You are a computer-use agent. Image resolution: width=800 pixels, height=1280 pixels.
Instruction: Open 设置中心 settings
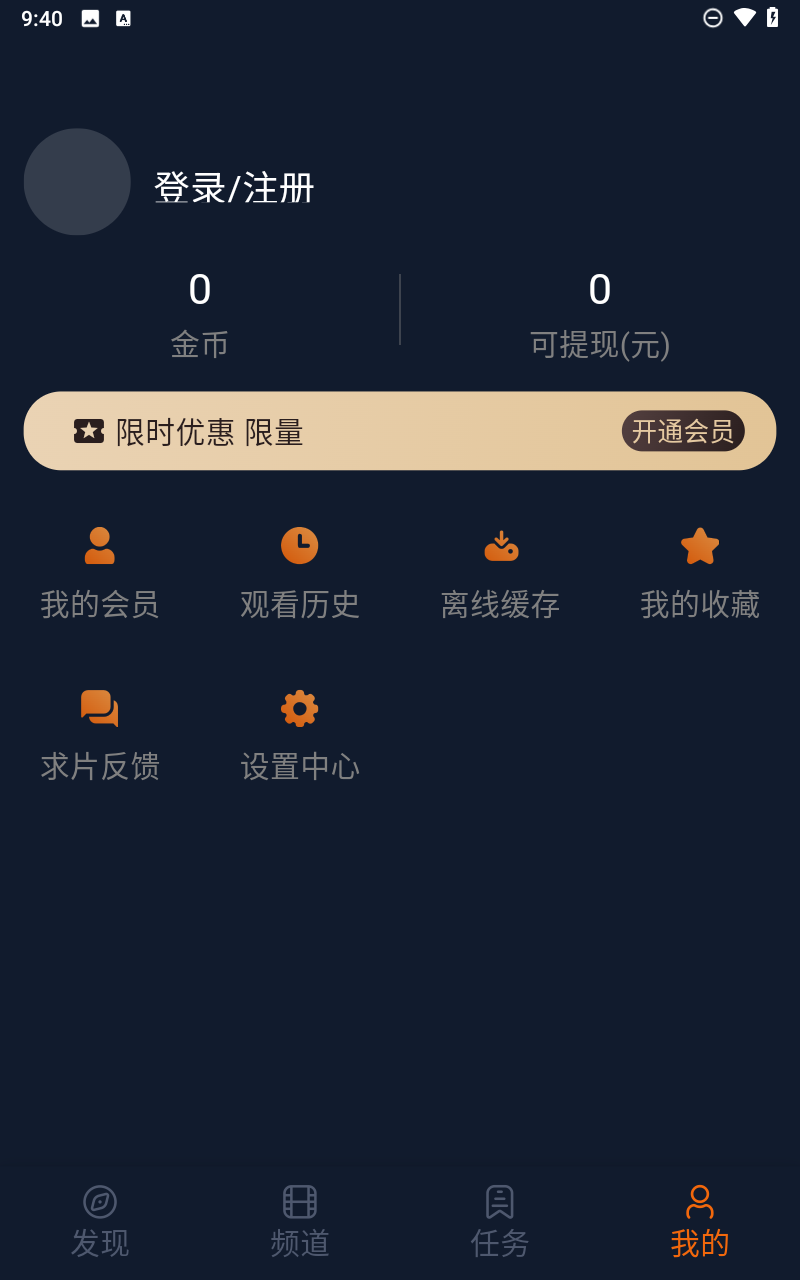click(300, 736)
